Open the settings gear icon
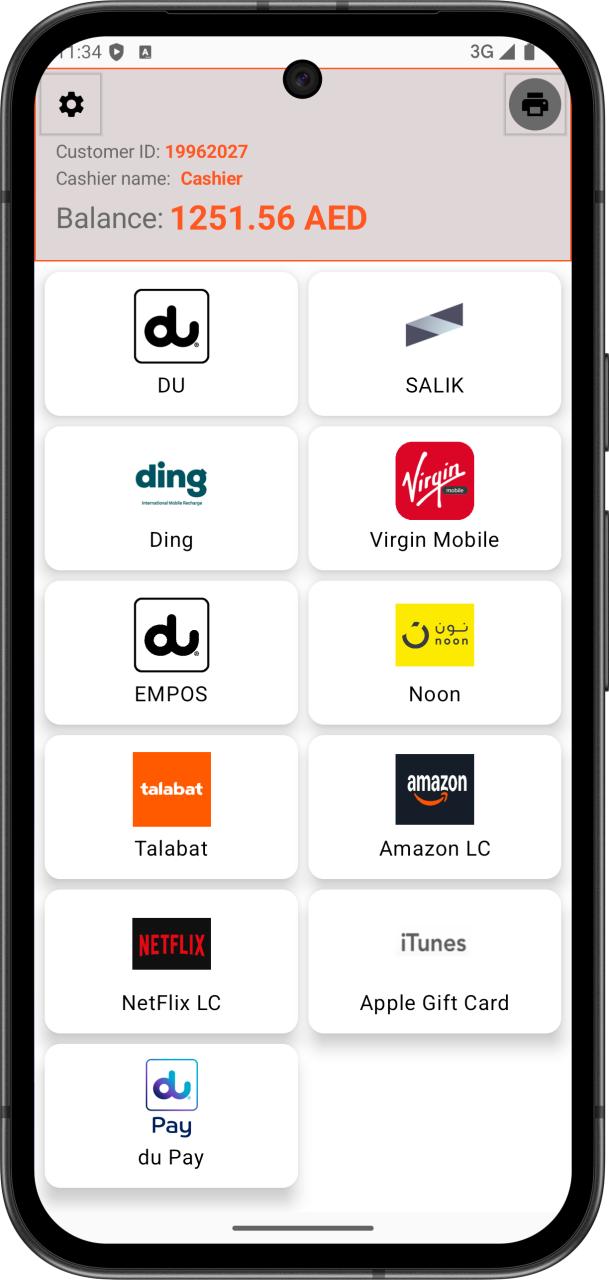Screen dimensions: 609x1280 71,104
